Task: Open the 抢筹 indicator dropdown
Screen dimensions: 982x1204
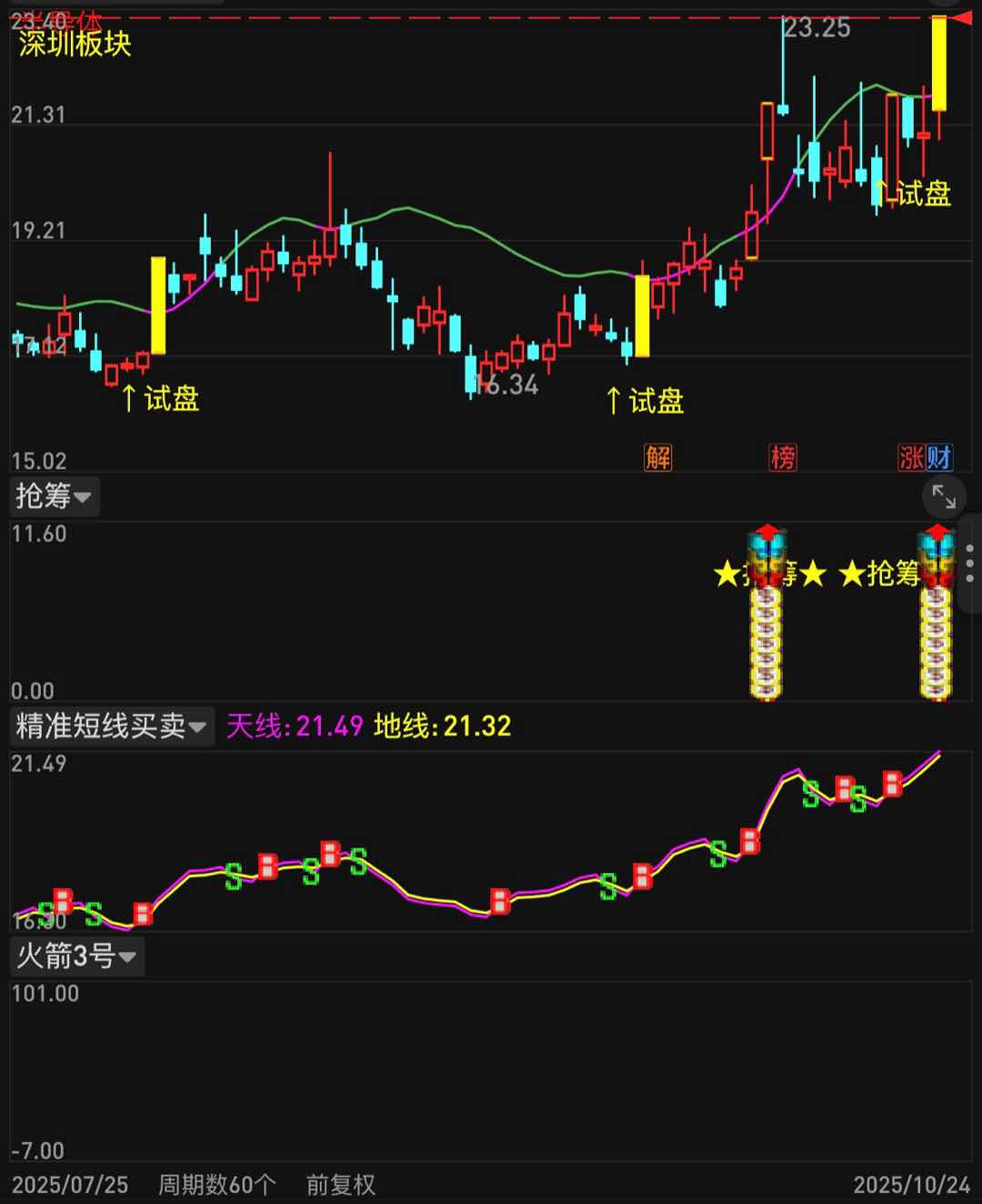Action: [x=55, y=497]
